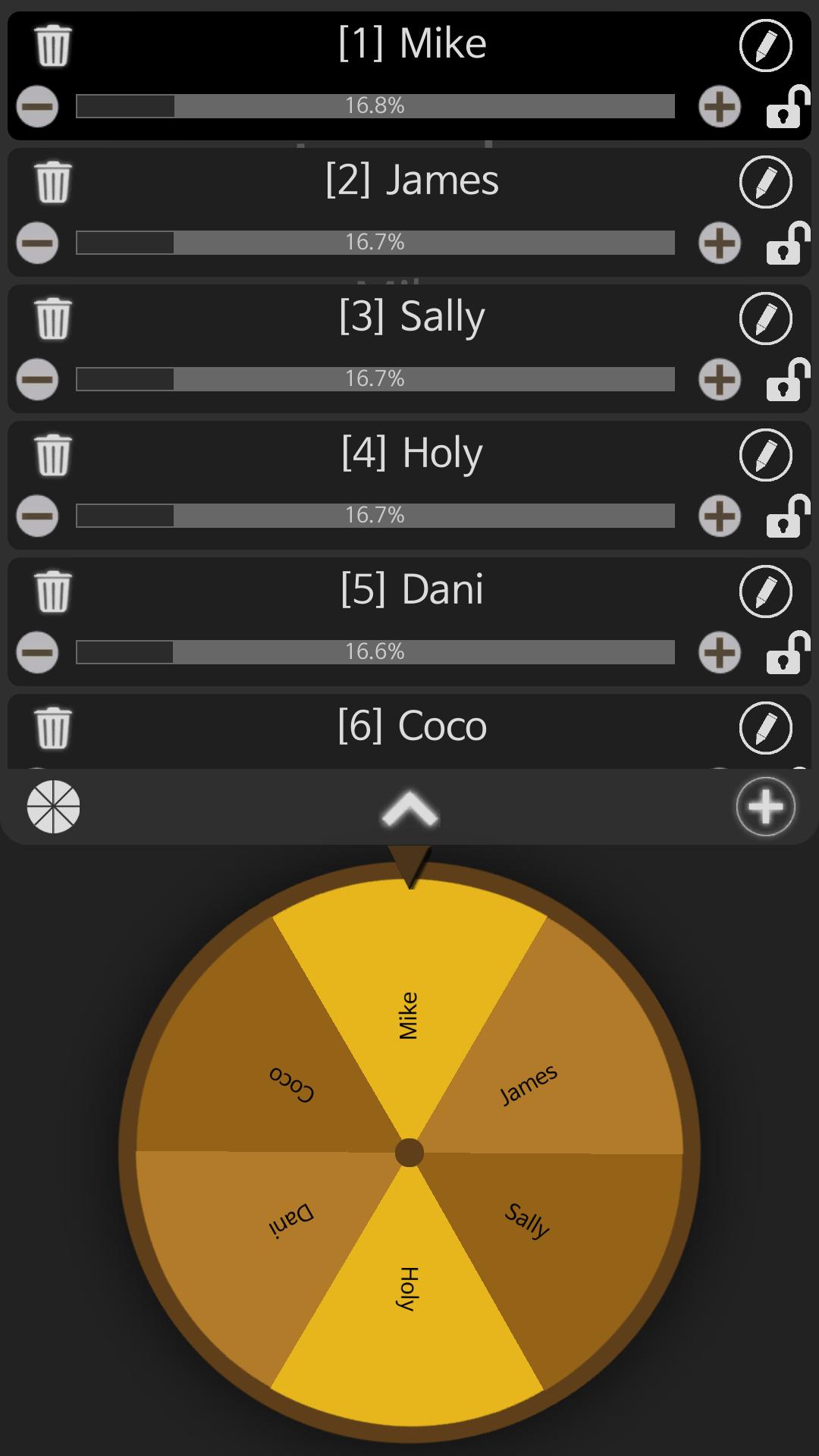Add a new entry with the plus button

click(765, 808)
